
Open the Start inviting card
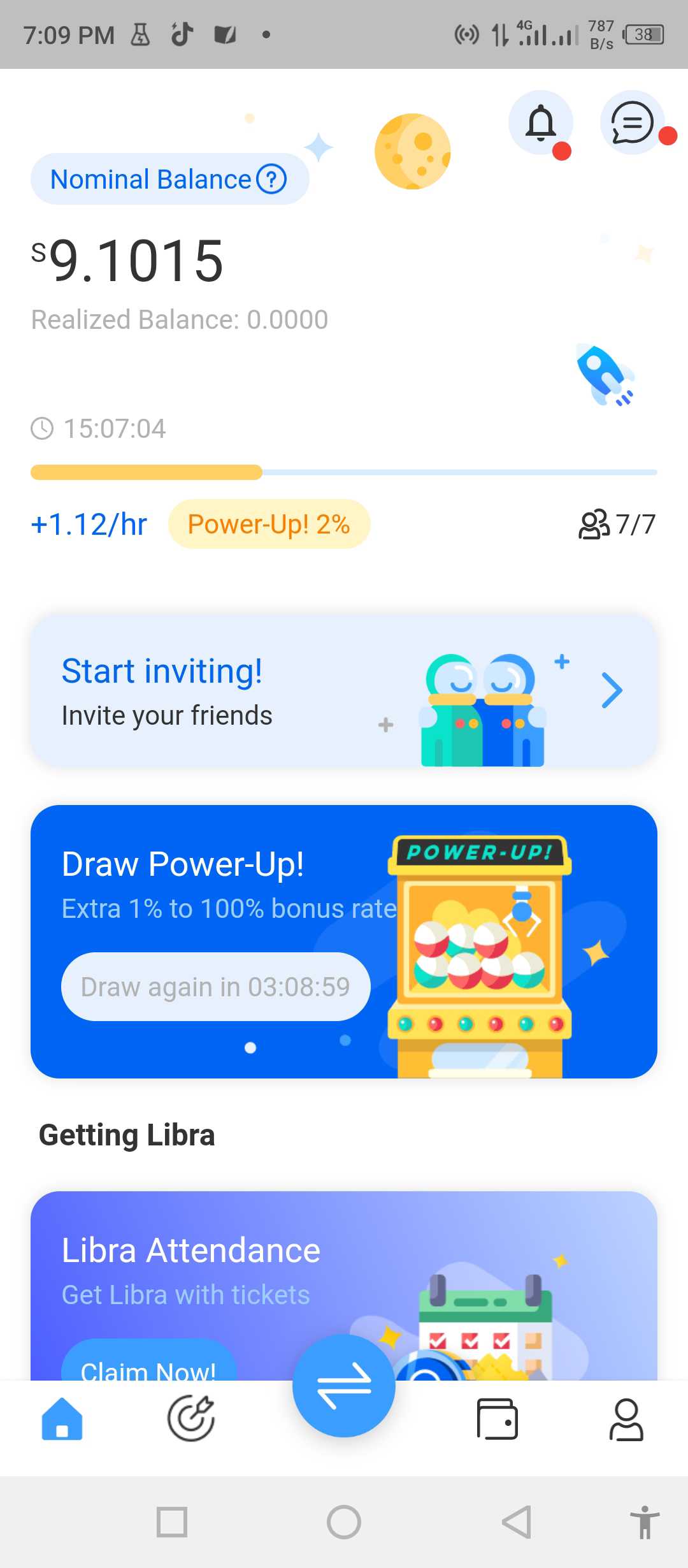pyautogui.click(x=344, y=690)
